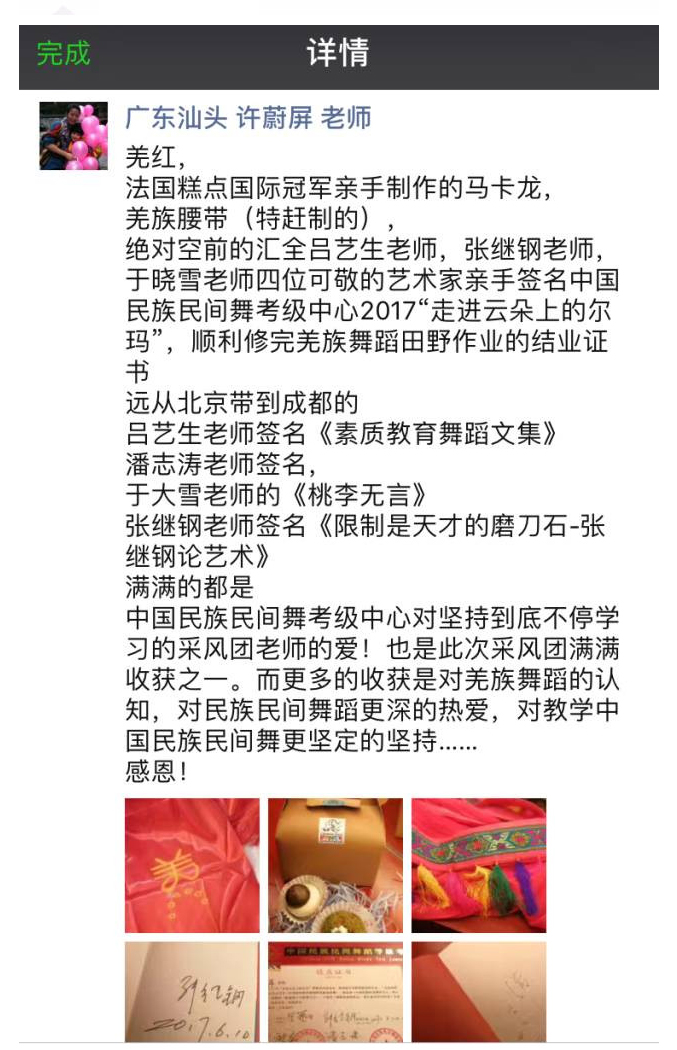
Task: Open the red and white page photo
Action: click(x=479, y=991)
